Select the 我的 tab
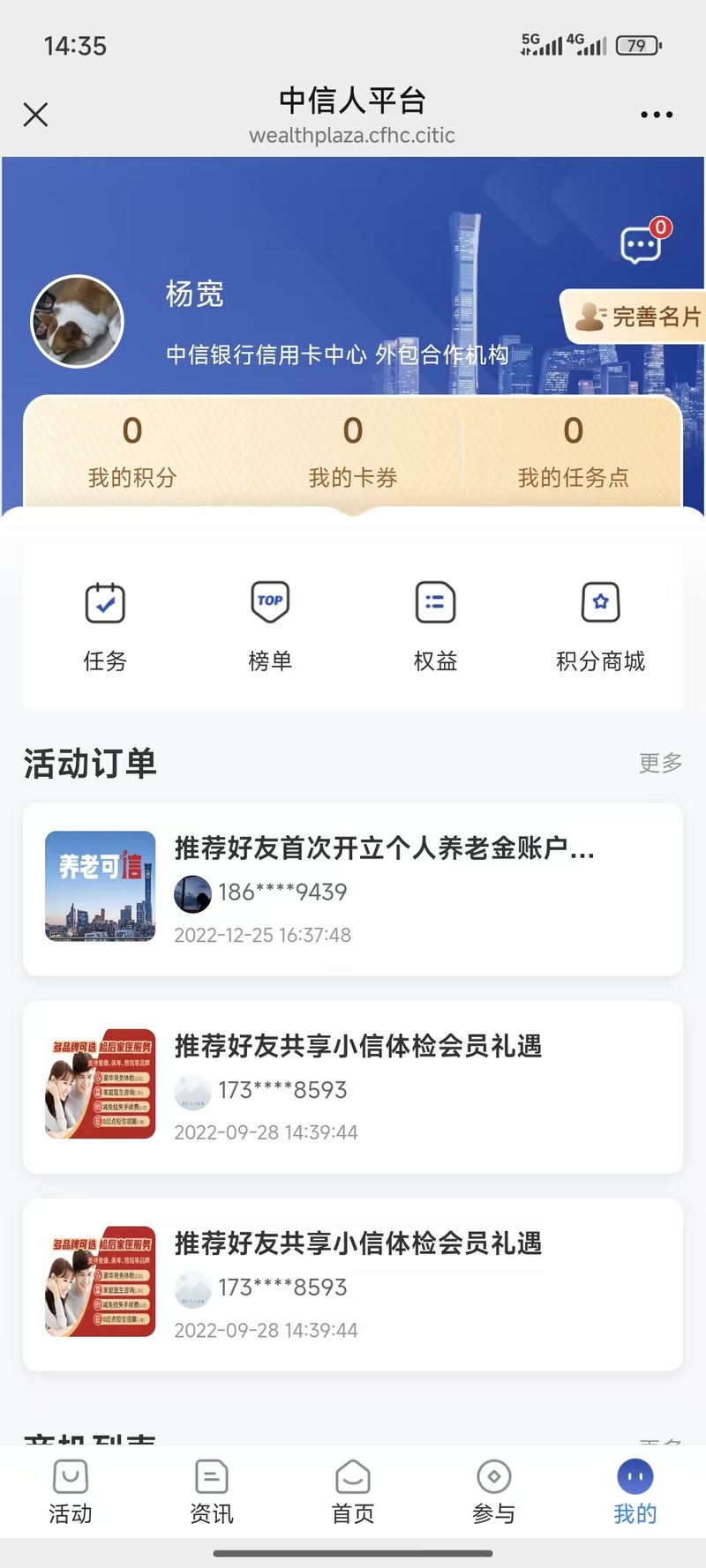 pyautogui.click(x=635, y=1492)
